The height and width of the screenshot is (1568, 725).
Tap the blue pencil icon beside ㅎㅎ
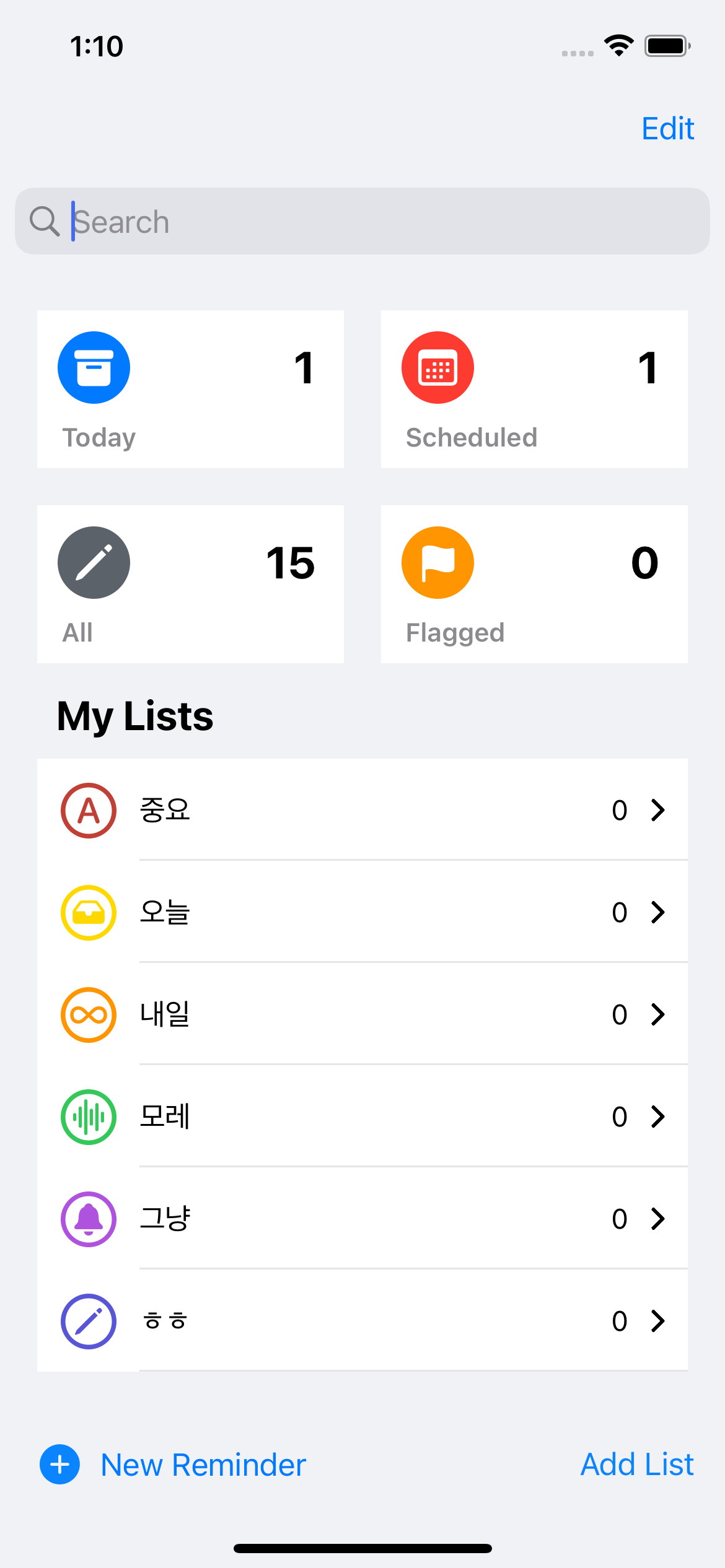coord(88,1321)
